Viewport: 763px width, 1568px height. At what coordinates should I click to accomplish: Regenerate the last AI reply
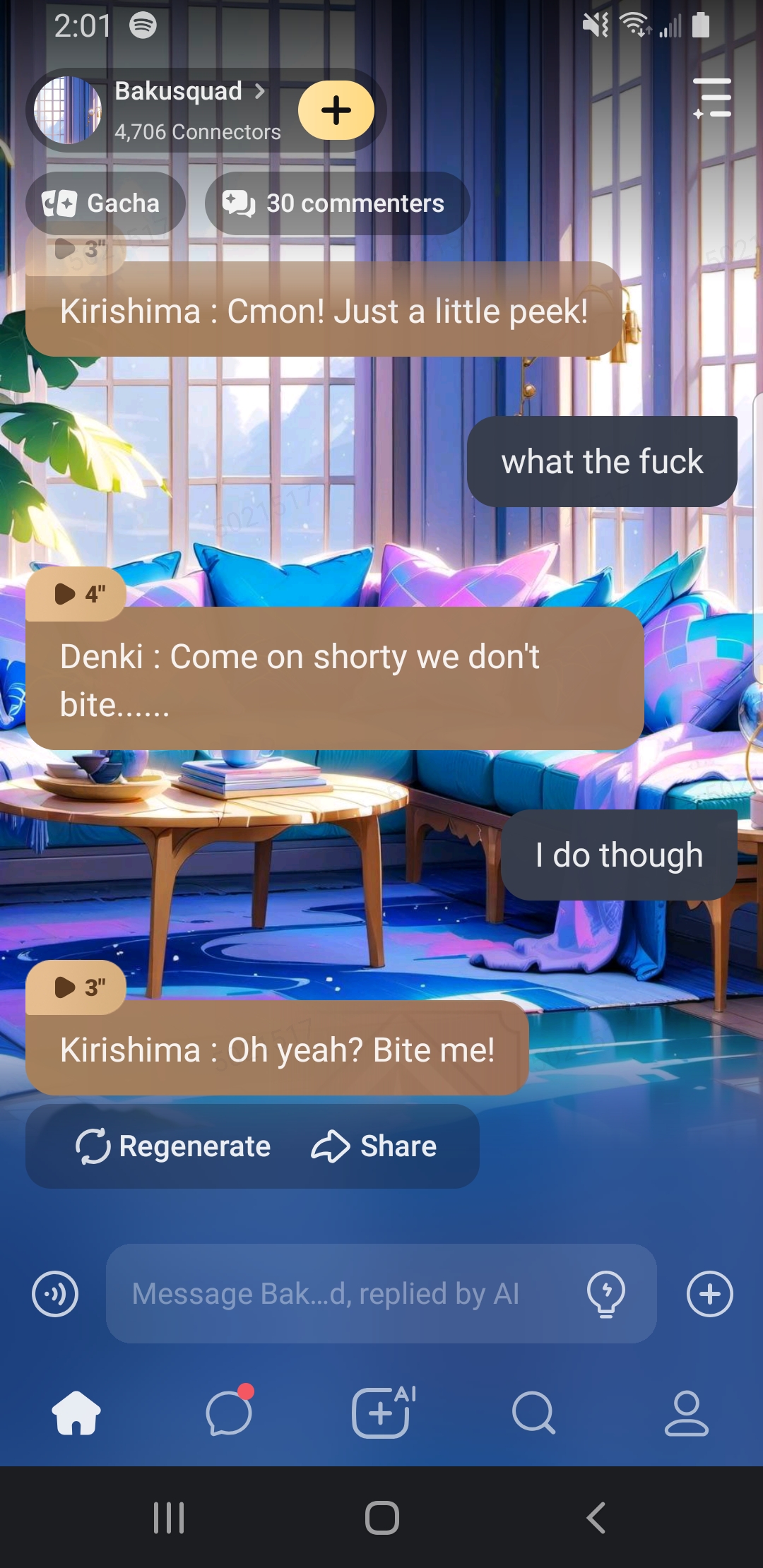173,1146
